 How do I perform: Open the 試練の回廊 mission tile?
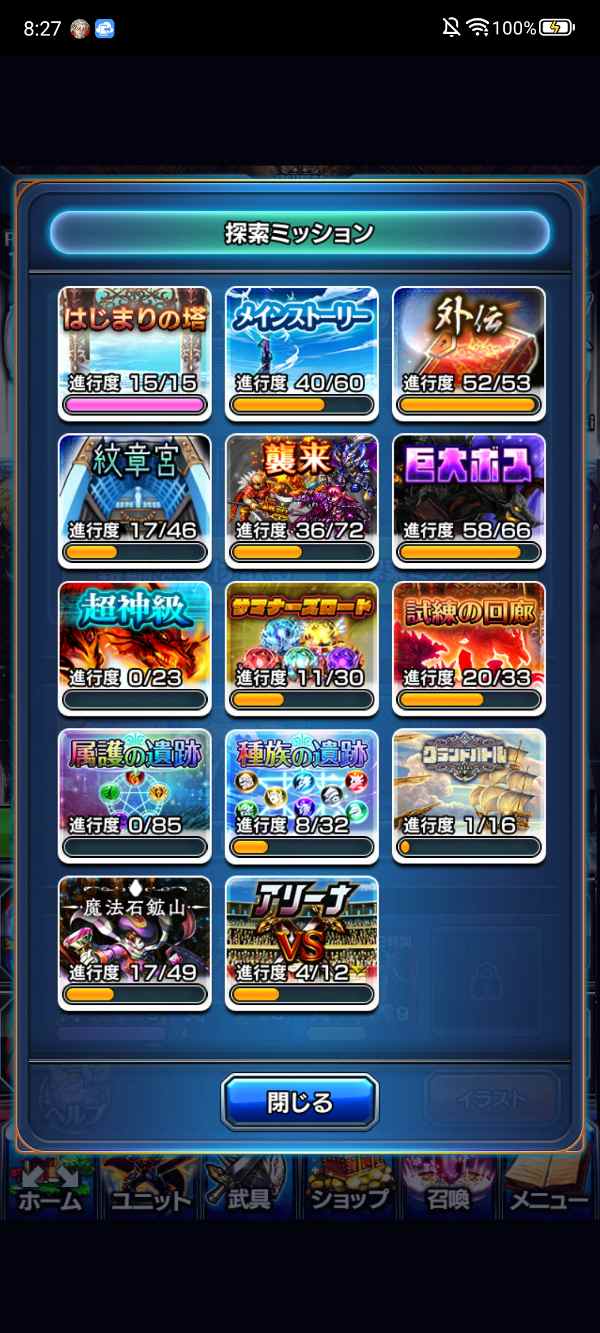pyautogui.click(x=469, y=647)
